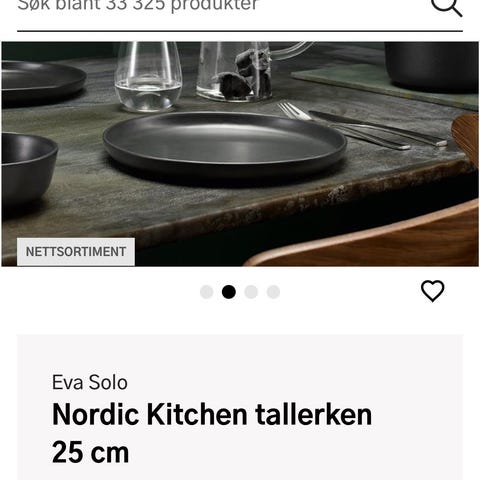Add the plate to favorites with heart
Image resolution: width=480 pixels, height=480 pixels.
pos(433,291)
